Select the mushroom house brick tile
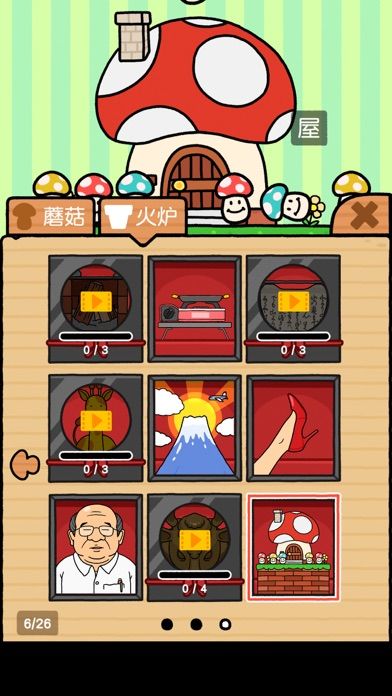The height and width of the screenshot is (696, 392). 293,547
